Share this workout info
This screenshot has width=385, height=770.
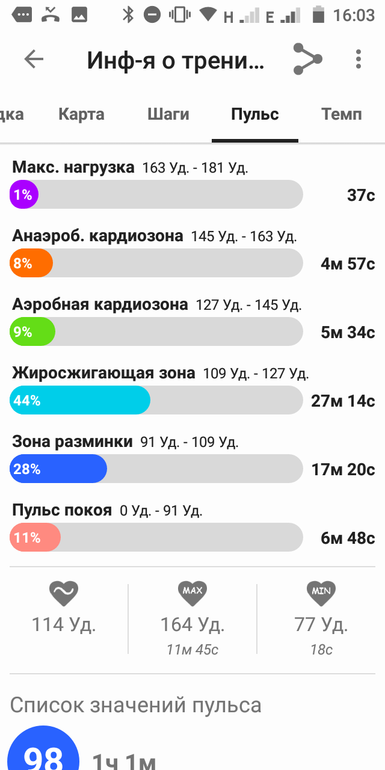[307, 59]
